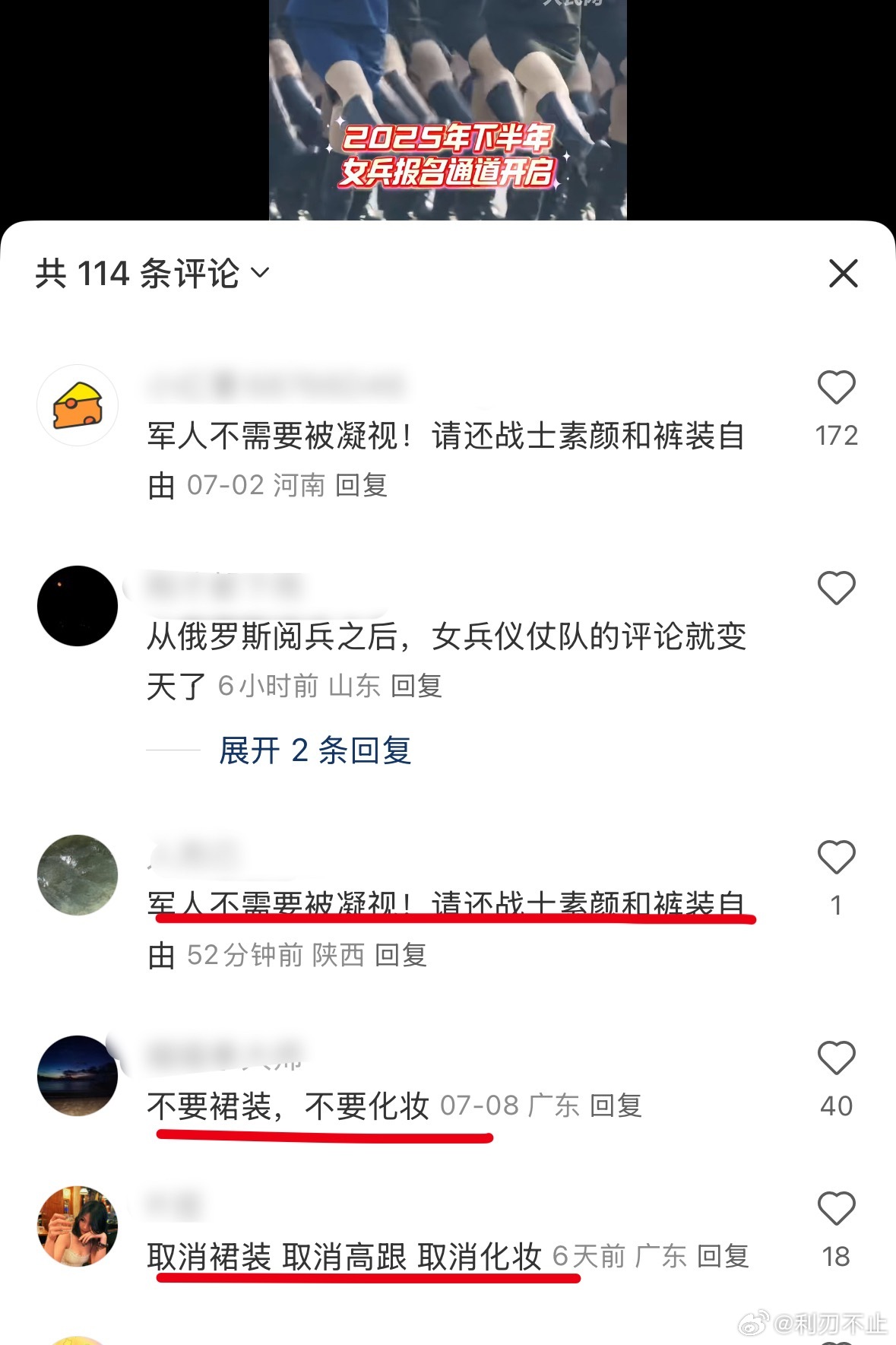Like the 取消裙装 取消高跟 comment
The height and width of the screenshot is (1345, 896).
[x=836, y=1209]
